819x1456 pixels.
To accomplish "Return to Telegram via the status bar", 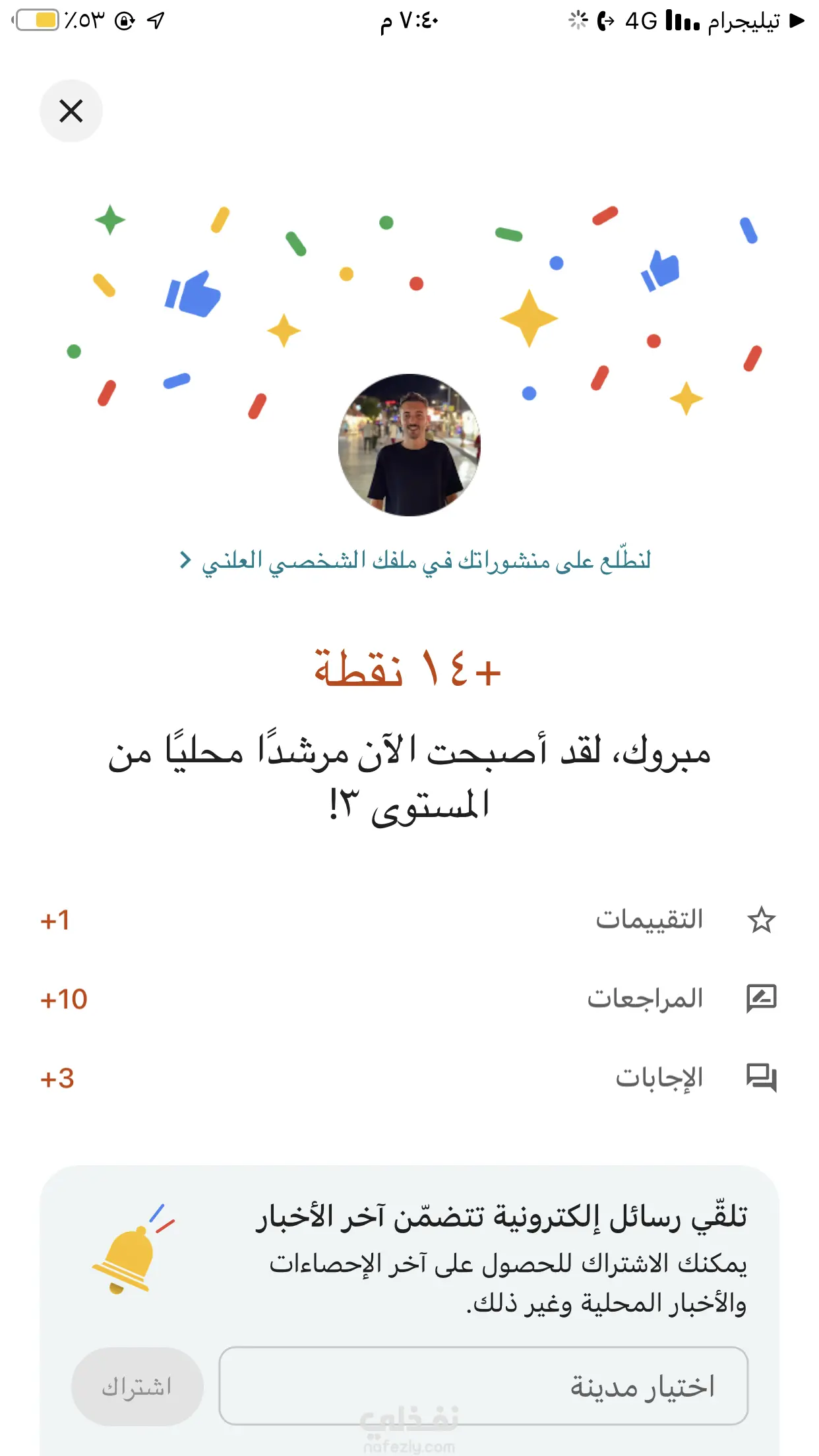I will pos(755,21).
